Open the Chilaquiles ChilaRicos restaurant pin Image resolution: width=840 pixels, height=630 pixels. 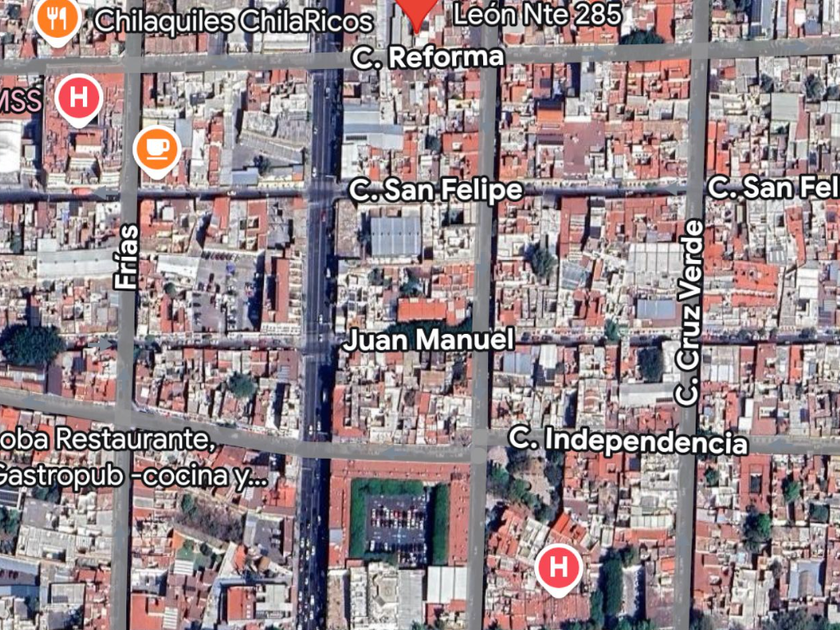coord(58,18)
